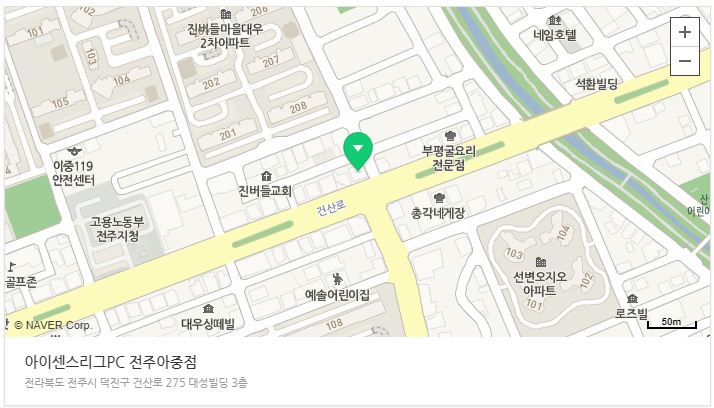
Task: Zoom out of the map
Action: click(x=685, y=61)
